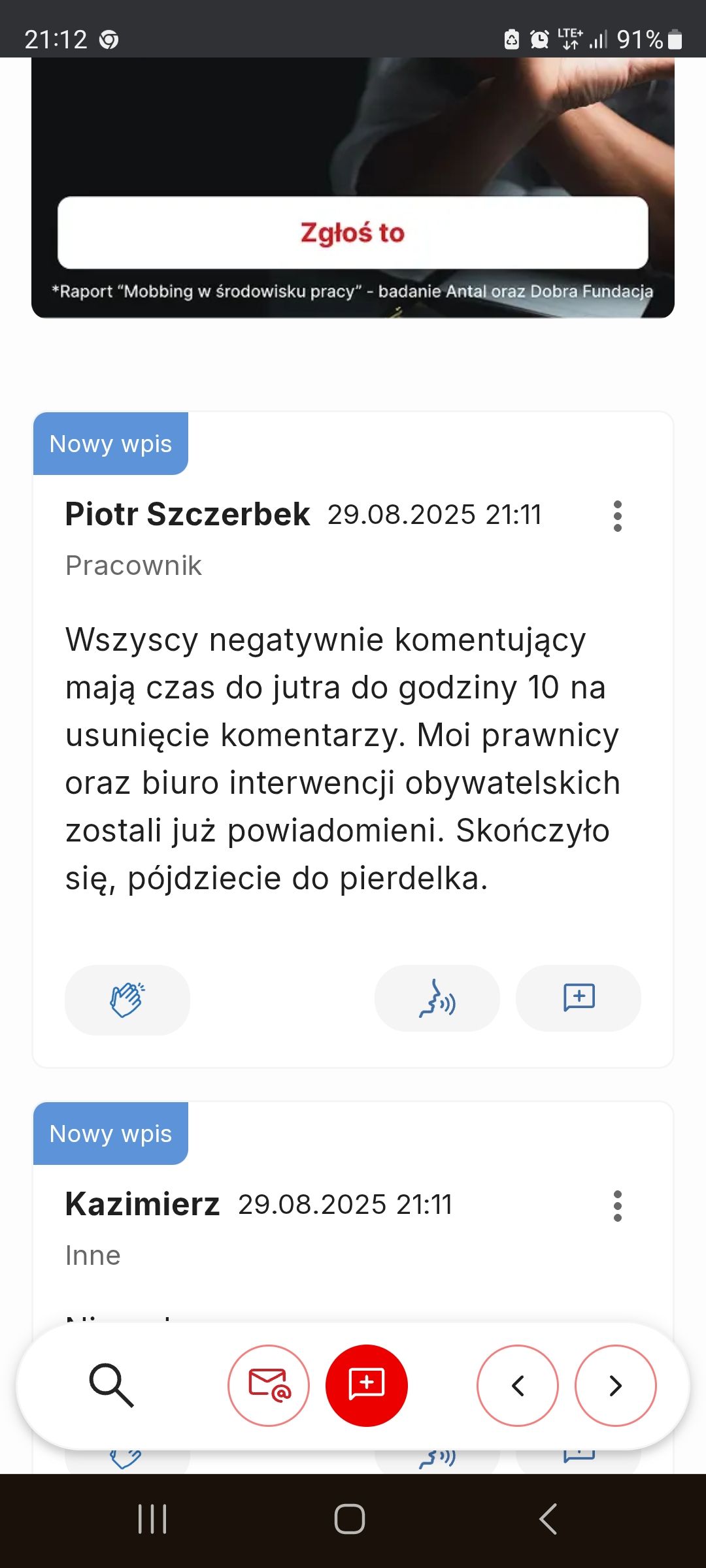Applaud Piotr Szczerbek's post with the clap icon
706x1568 pixels.
[127, 1000]
